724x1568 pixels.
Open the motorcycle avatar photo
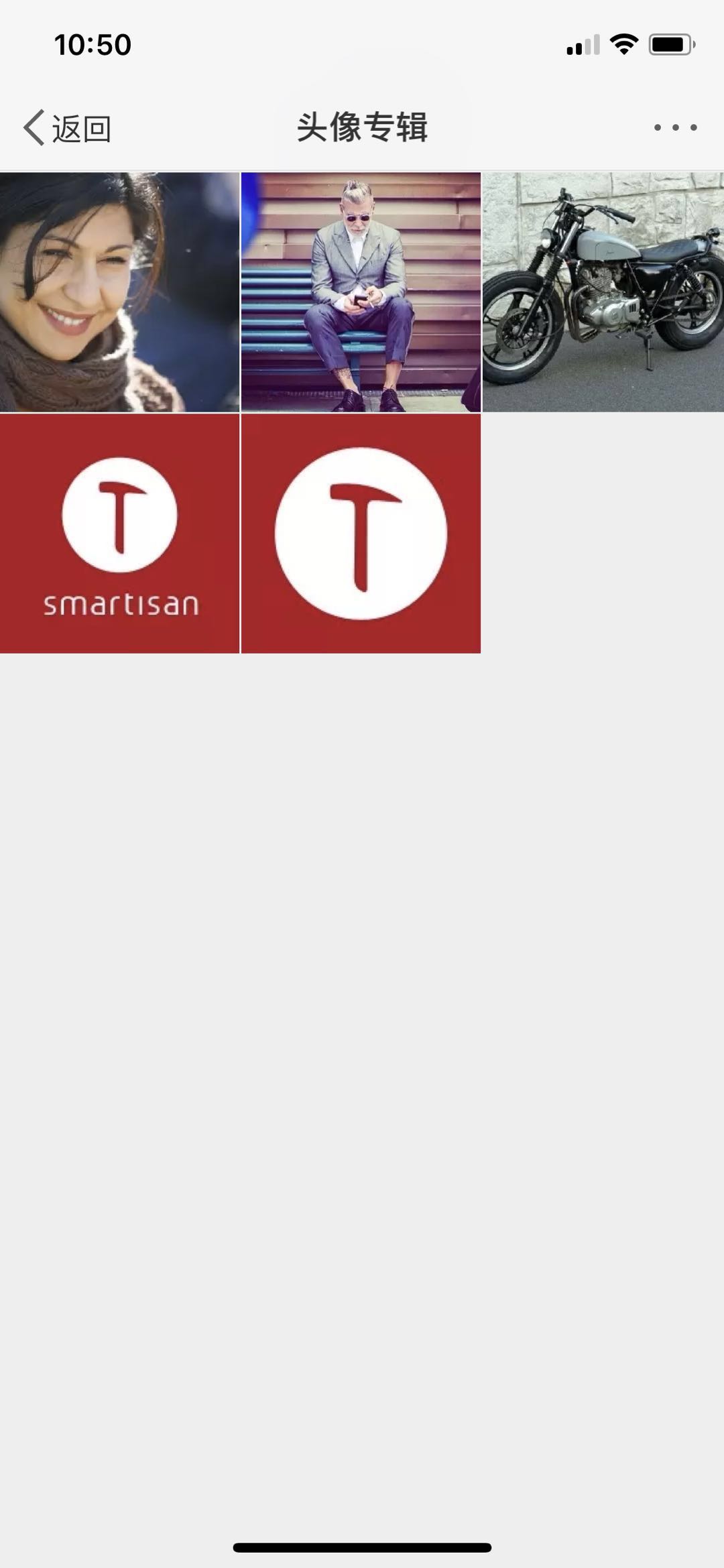tap(603, 292)
